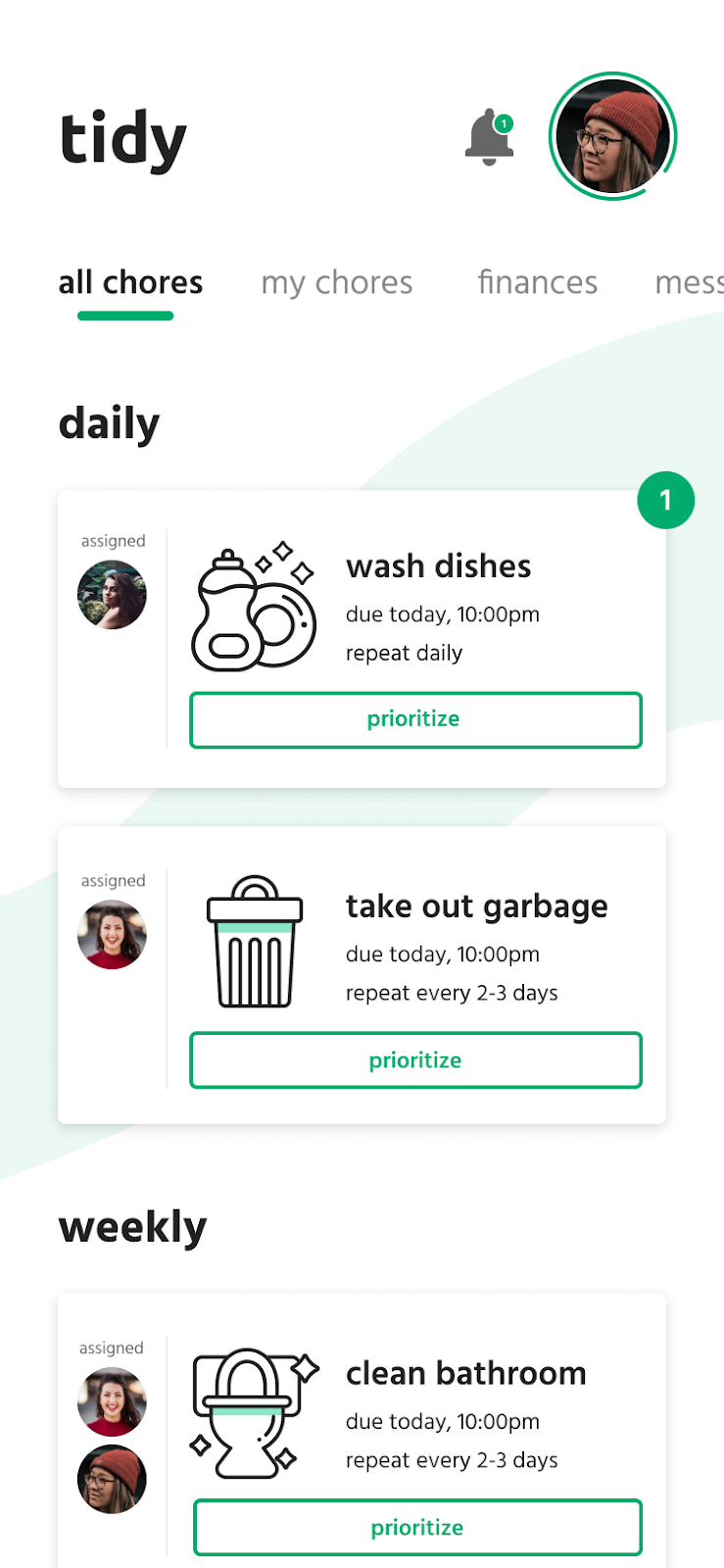
Task: Open the clean bathroom chore card
Action: (x=465, y=1374)
